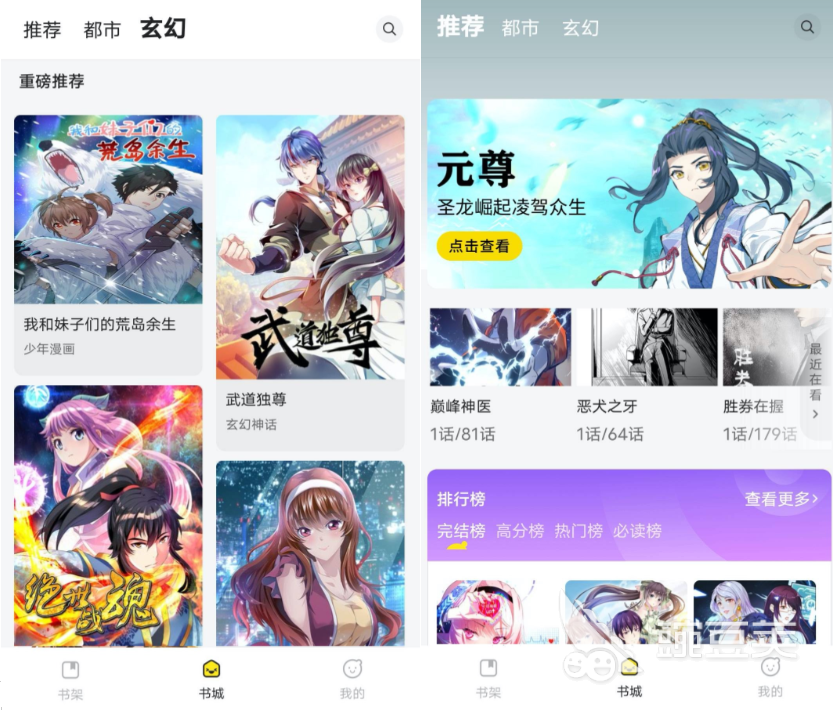Tap the 点击查看 button on 元尊 banner
Screen dimensions: 835x710
(479, 246)
